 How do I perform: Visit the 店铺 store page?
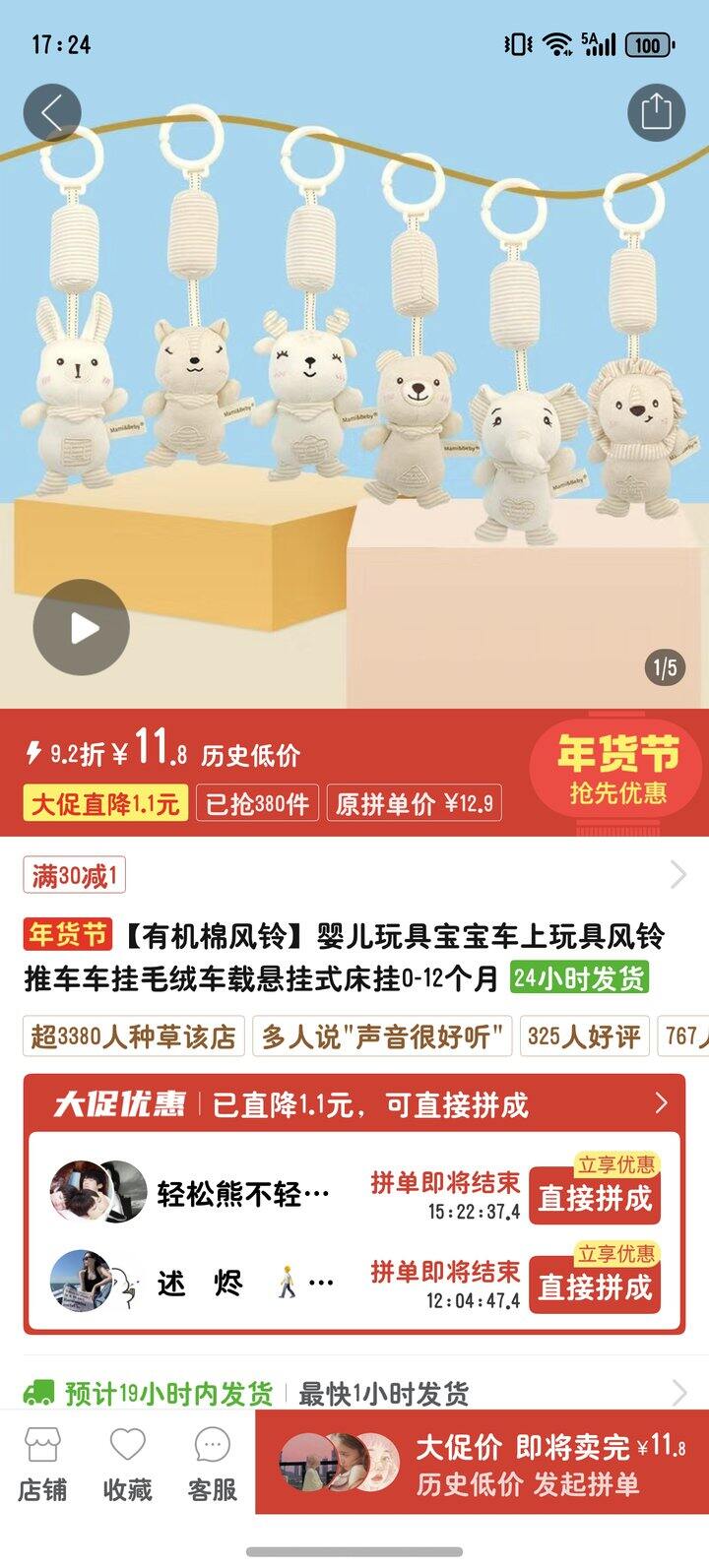pyautogui.click(x=42, y=1464)
